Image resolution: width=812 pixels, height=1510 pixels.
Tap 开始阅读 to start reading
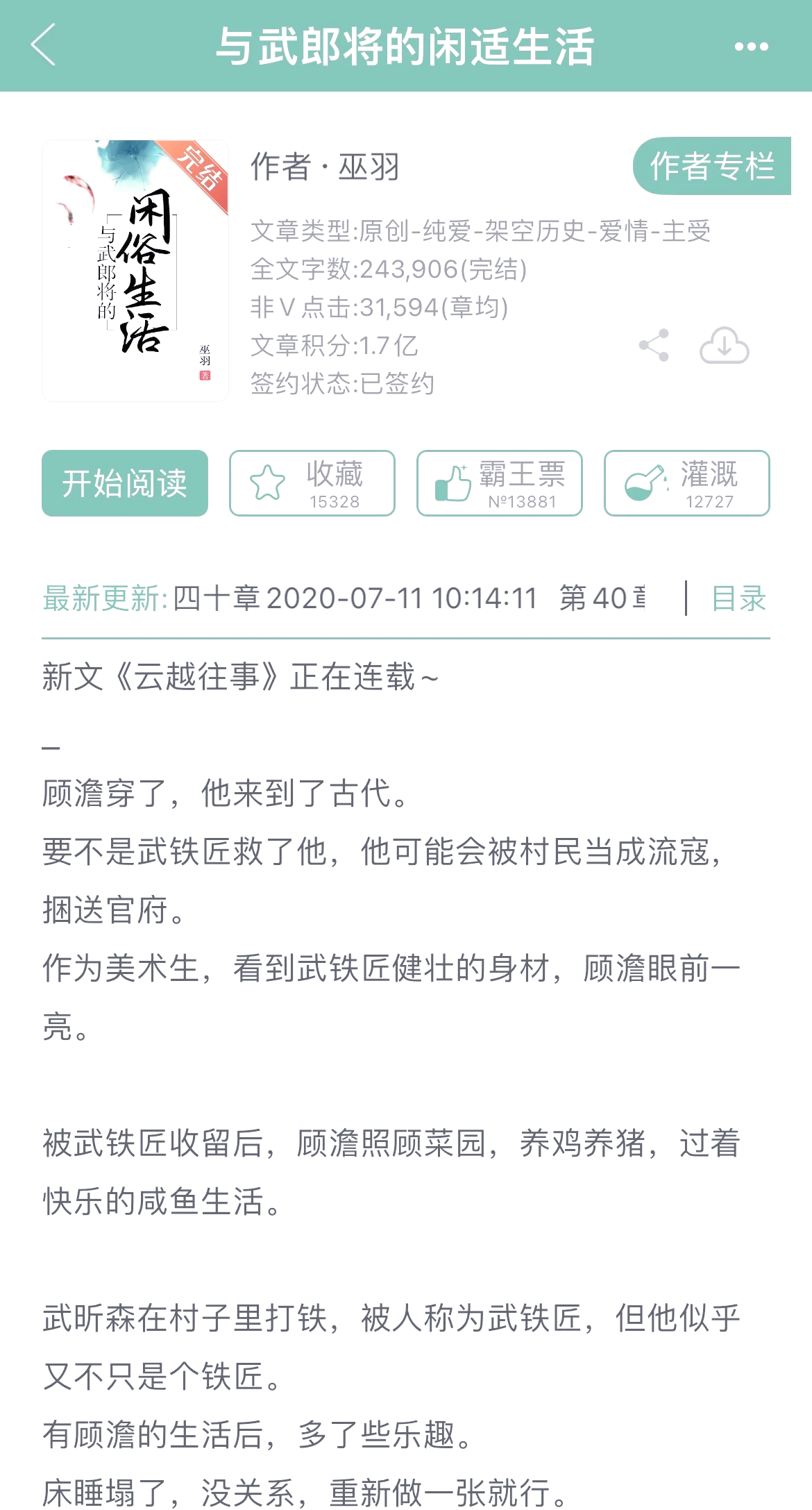click(x=125, y=483)
